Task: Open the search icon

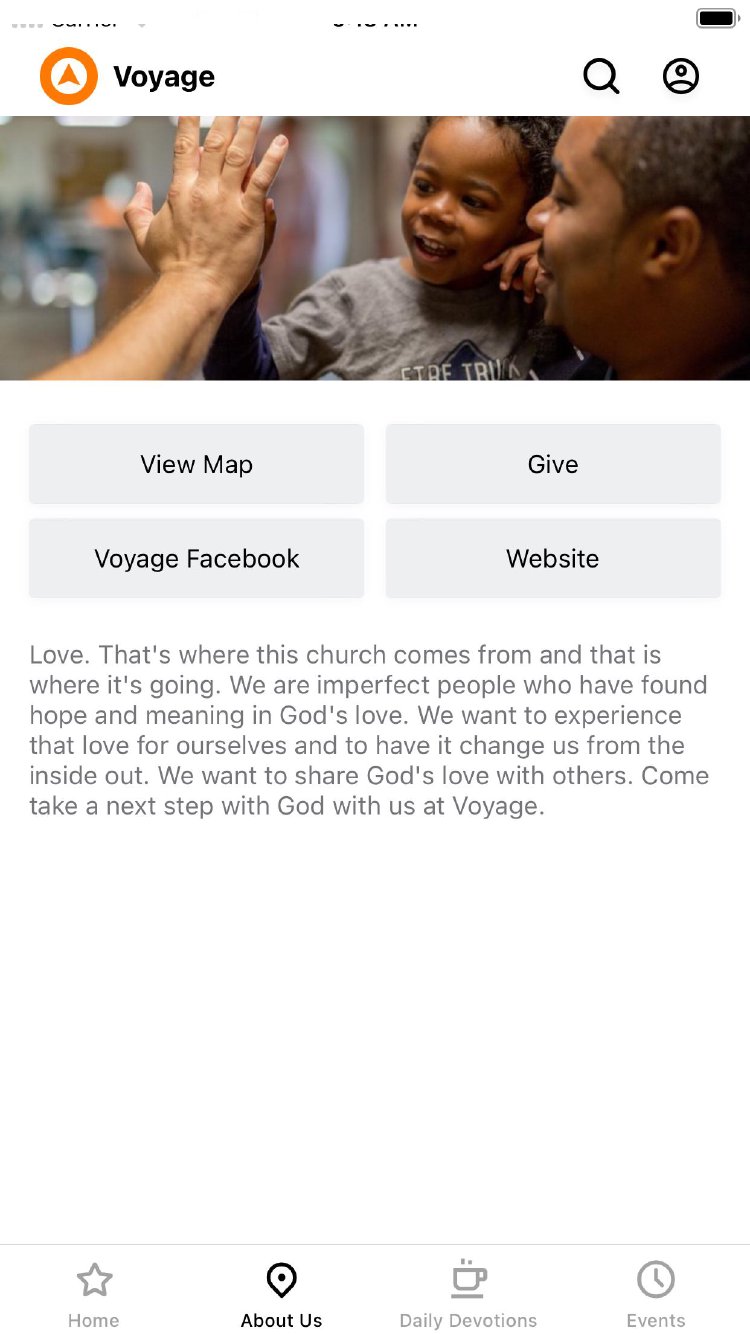Action: point(601,76)
